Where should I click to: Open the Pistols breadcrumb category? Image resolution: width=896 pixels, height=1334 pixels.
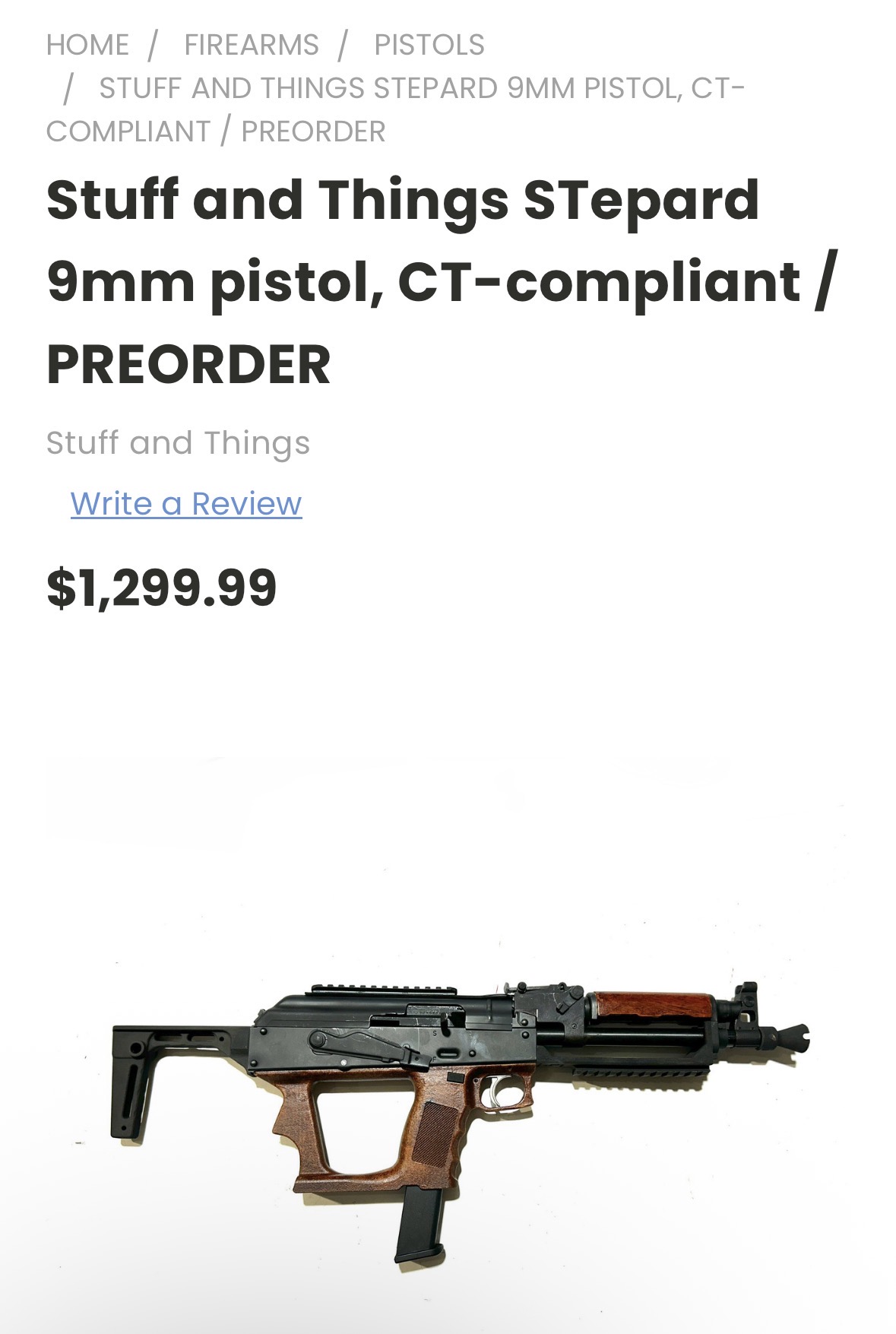tap(429, 45)
